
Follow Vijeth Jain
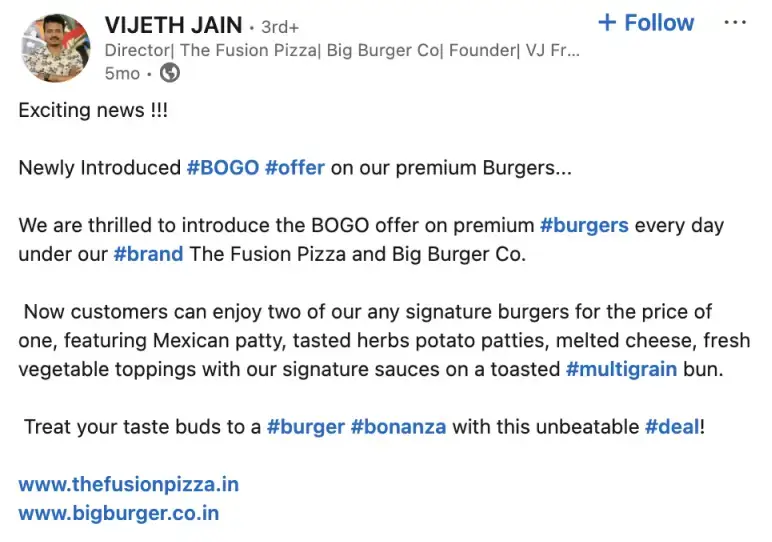645,23
